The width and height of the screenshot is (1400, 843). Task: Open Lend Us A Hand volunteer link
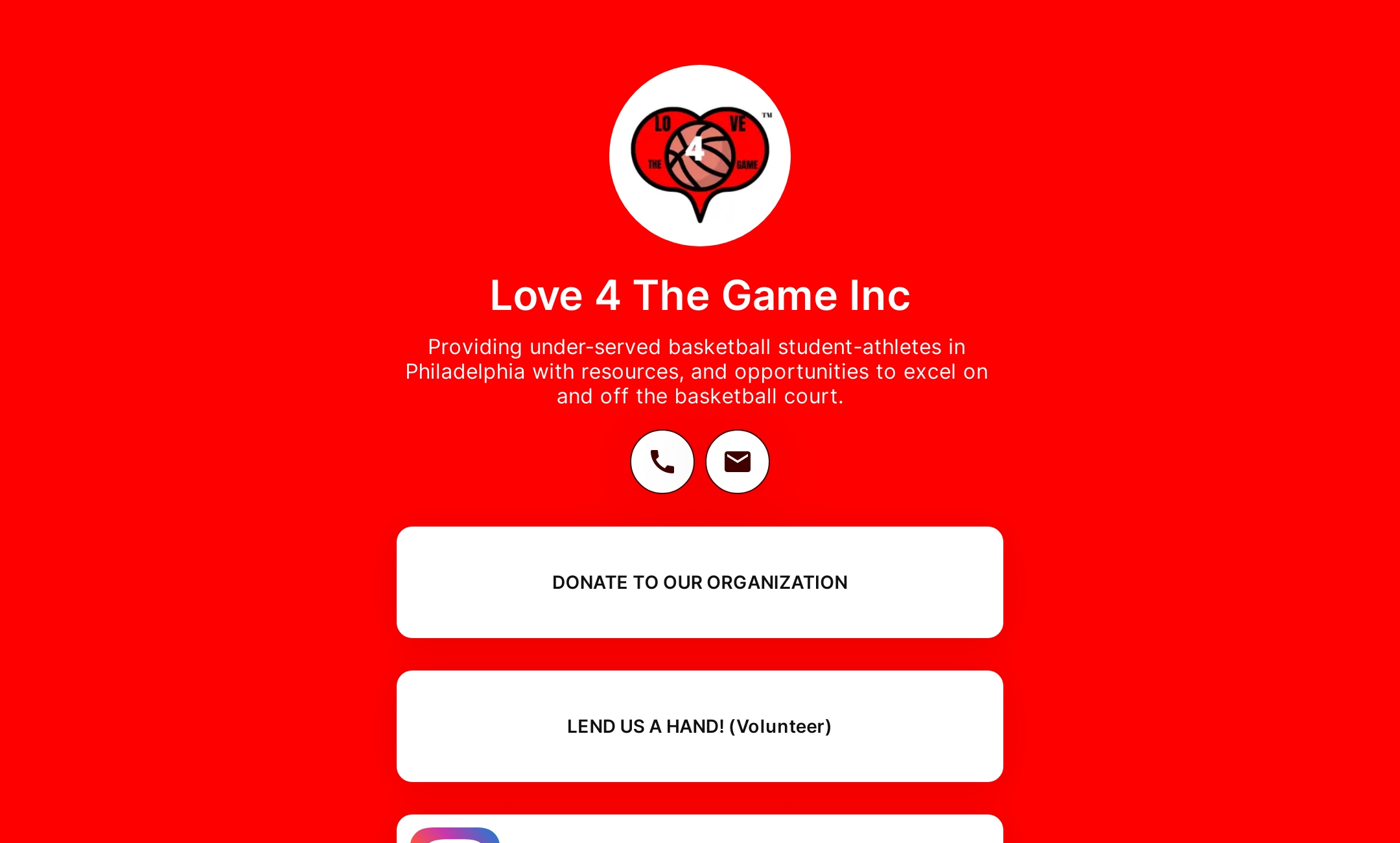(699, 726)
